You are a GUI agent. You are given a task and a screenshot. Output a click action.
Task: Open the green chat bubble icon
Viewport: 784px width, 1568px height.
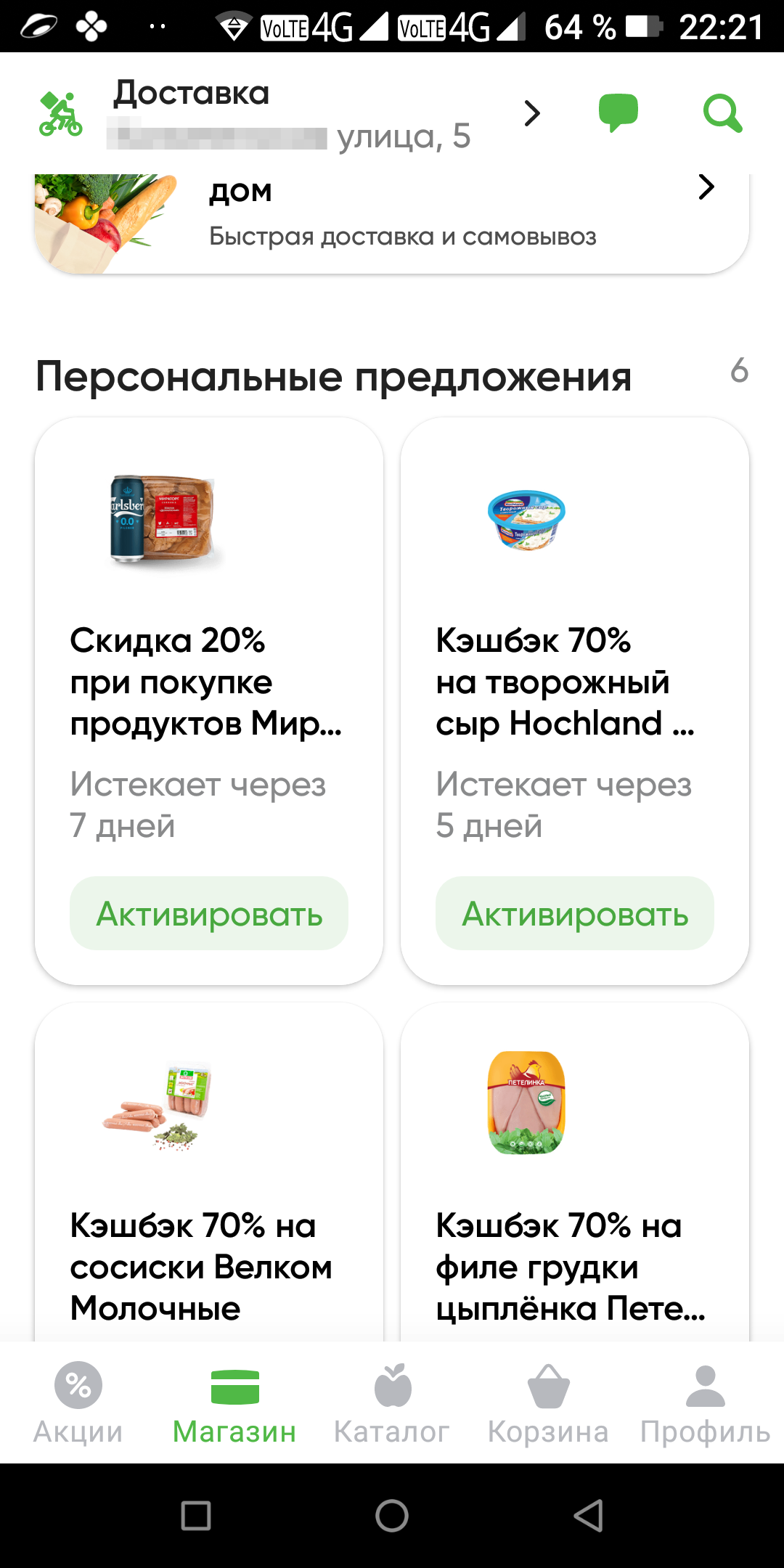pos(618,113)
